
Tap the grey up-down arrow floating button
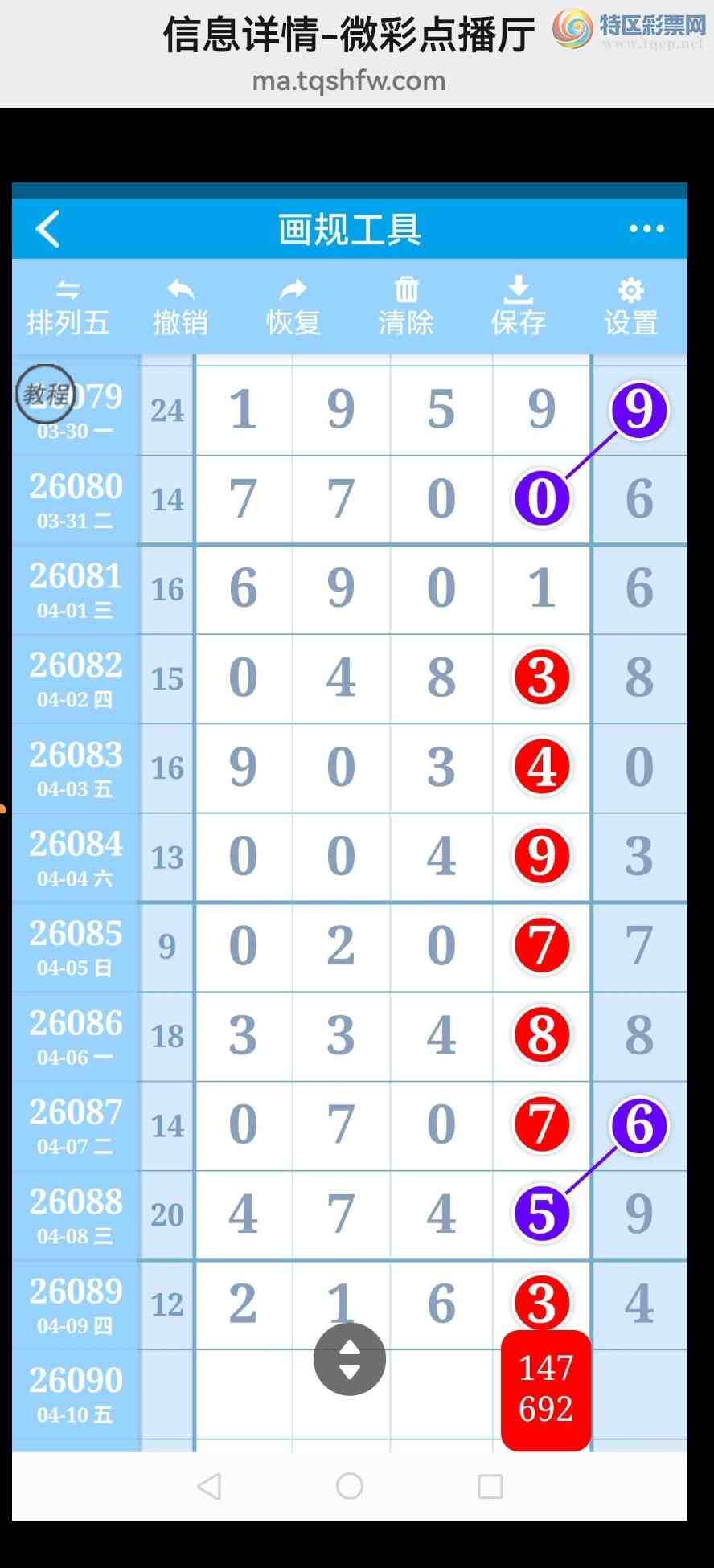coord(350,1359)
